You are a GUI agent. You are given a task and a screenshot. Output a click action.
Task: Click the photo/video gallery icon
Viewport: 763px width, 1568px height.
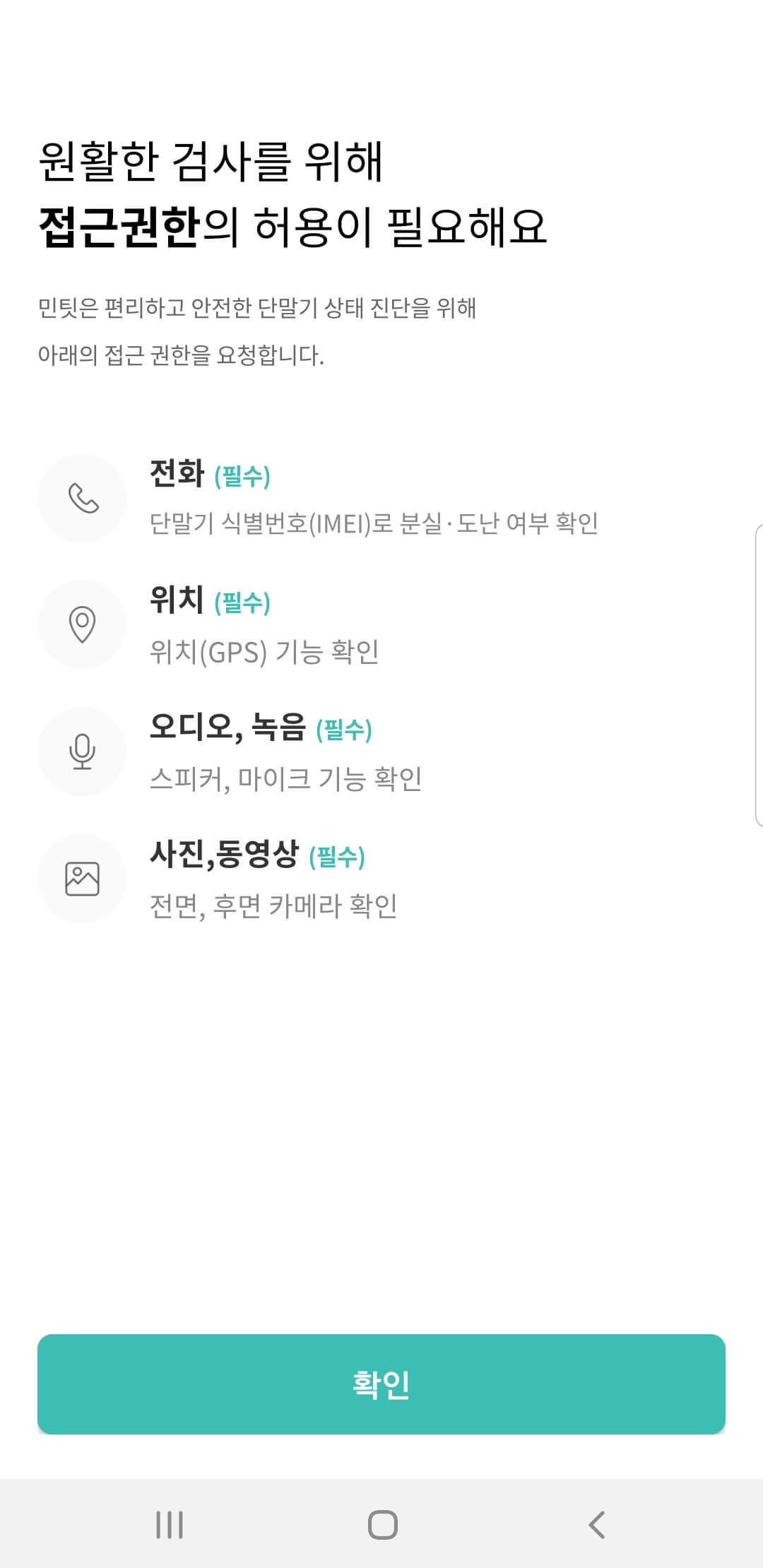click(83, 879)
